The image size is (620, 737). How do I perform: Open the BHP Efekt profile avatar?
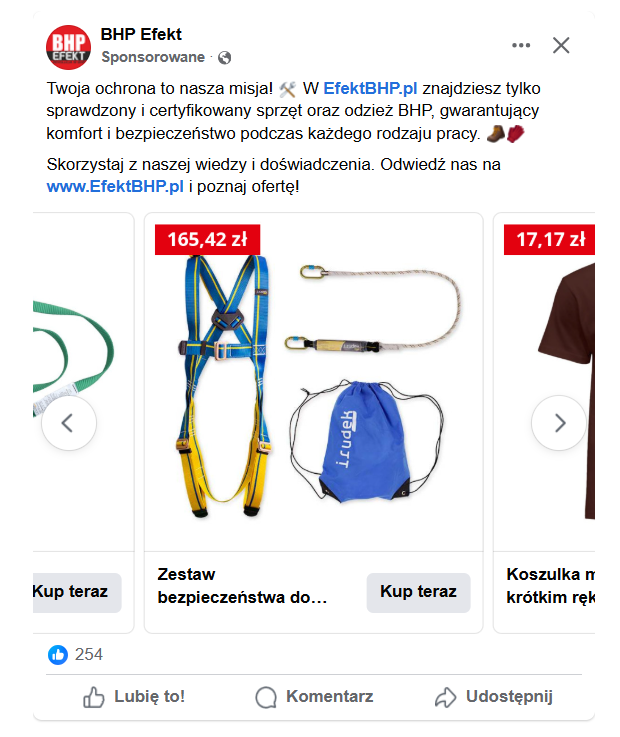pos(68,45)
